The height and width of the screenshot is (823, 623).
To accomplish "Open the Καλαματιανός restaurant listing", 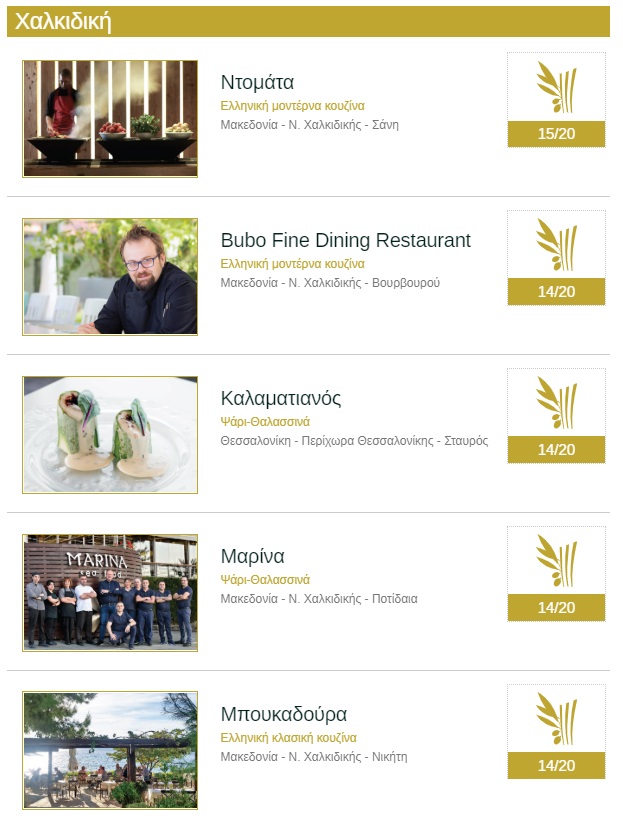I will tap(280, 398).
